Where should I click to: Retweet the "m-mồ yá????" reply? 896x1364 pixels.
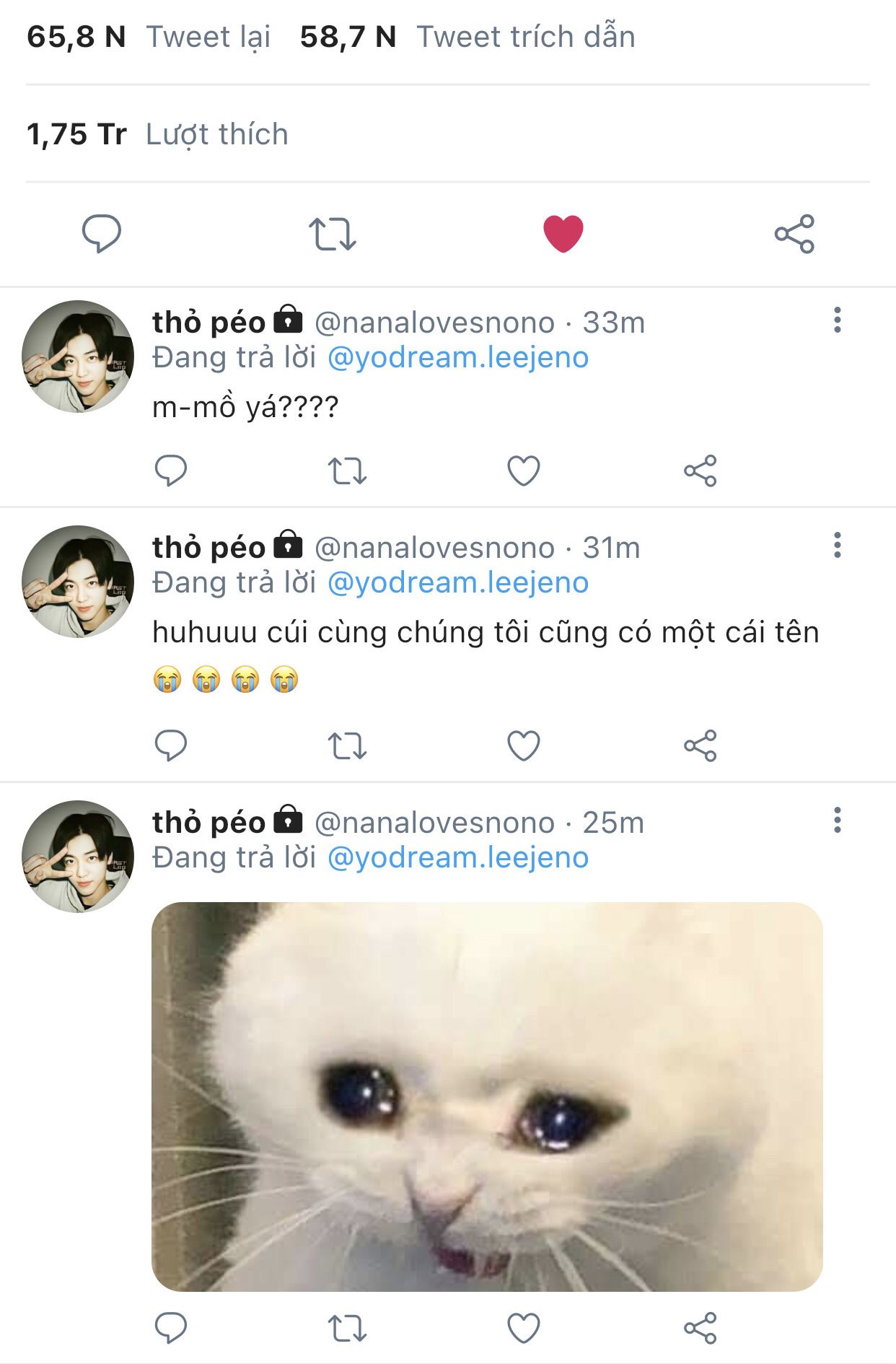tap(347, 471)
